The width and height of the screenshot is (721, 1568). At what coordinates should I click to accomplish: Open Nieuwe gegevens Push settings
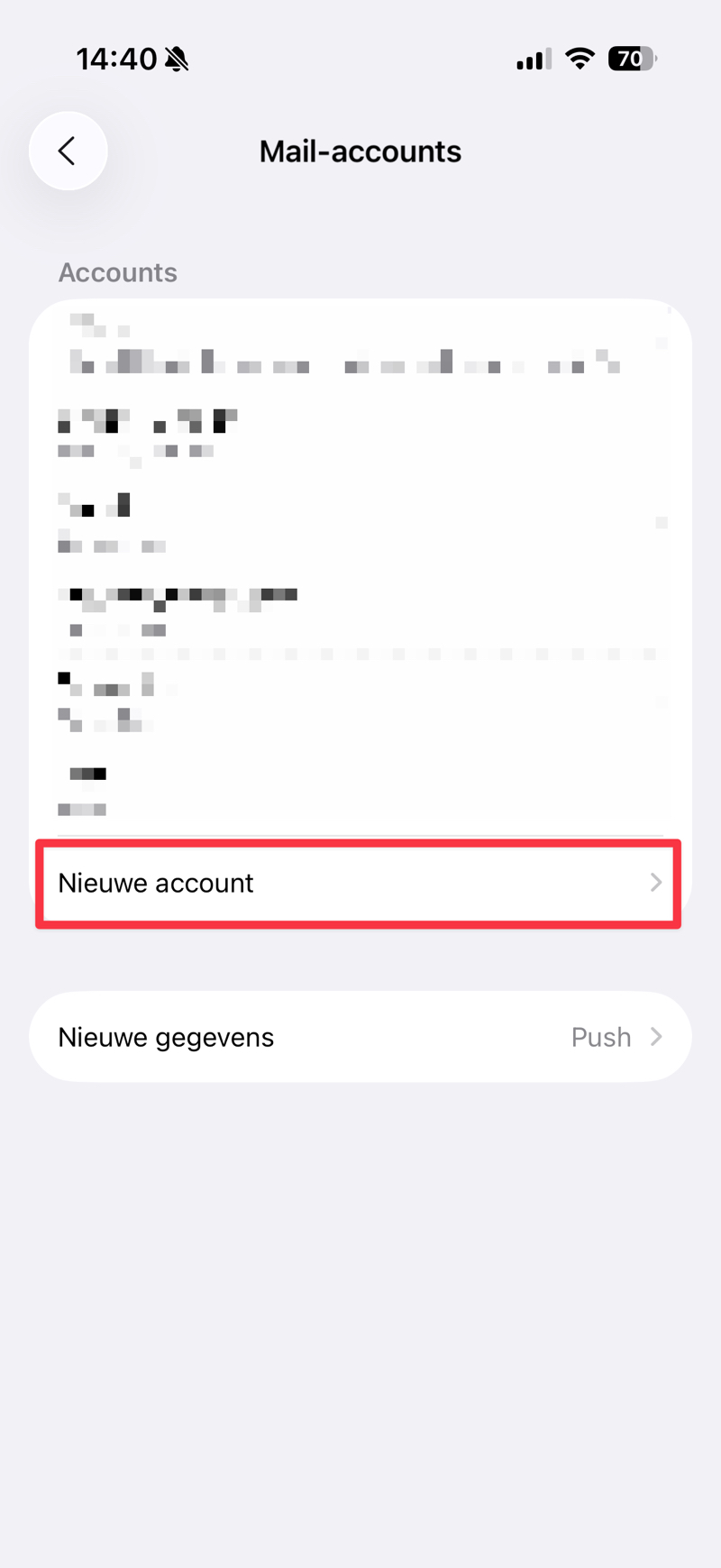pos(360,1037)
